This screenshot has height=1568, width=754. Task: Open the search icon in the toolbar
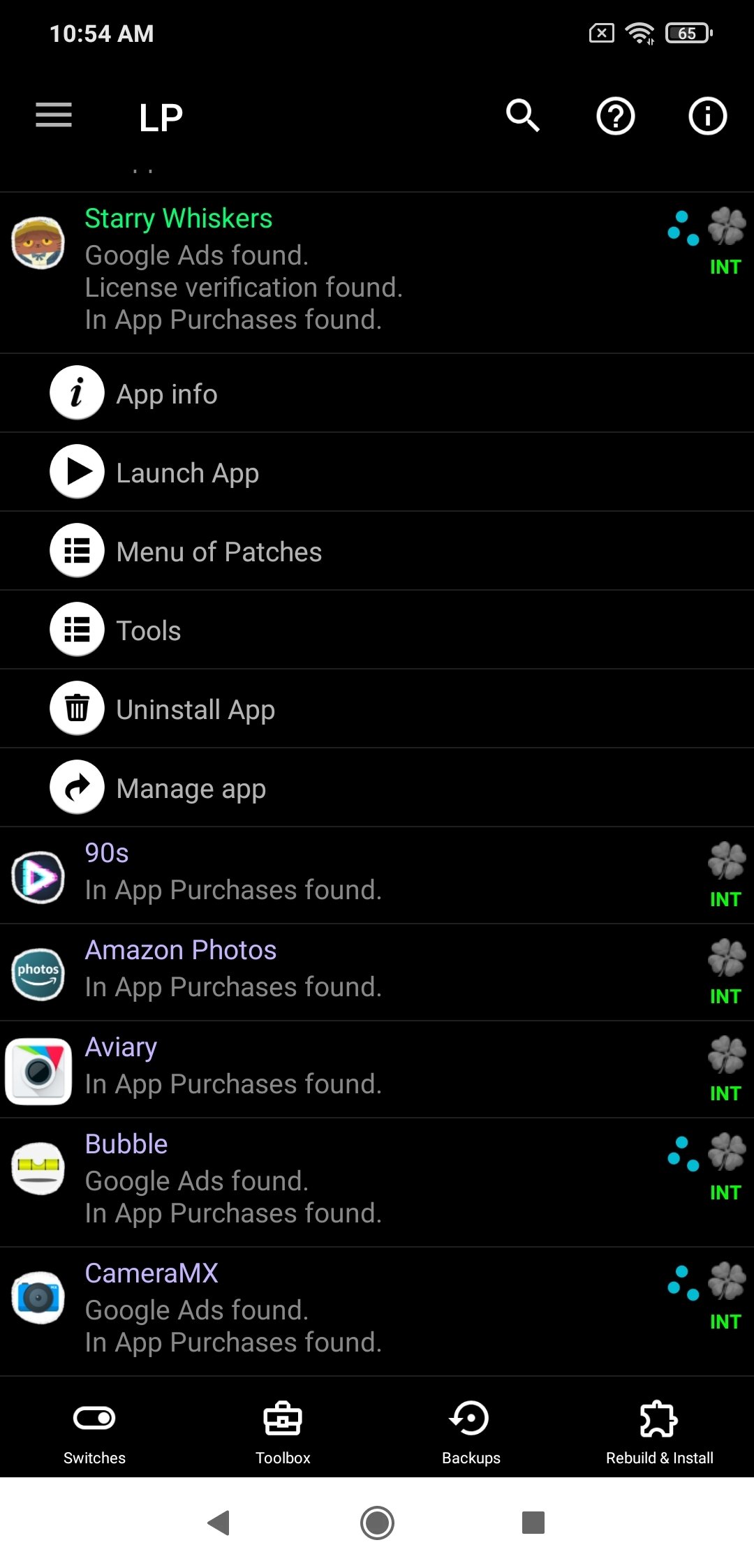(x=522, y=116)
